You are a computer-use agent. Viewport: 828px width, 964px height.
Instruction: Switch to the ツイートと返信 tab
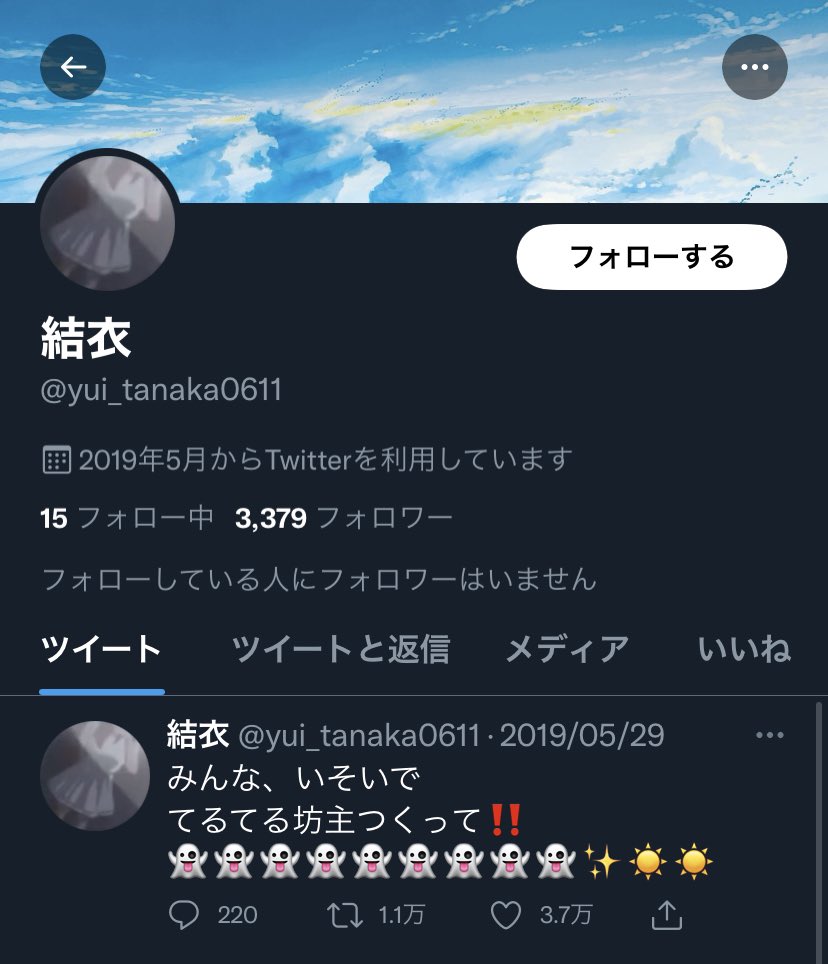point(340,649)
